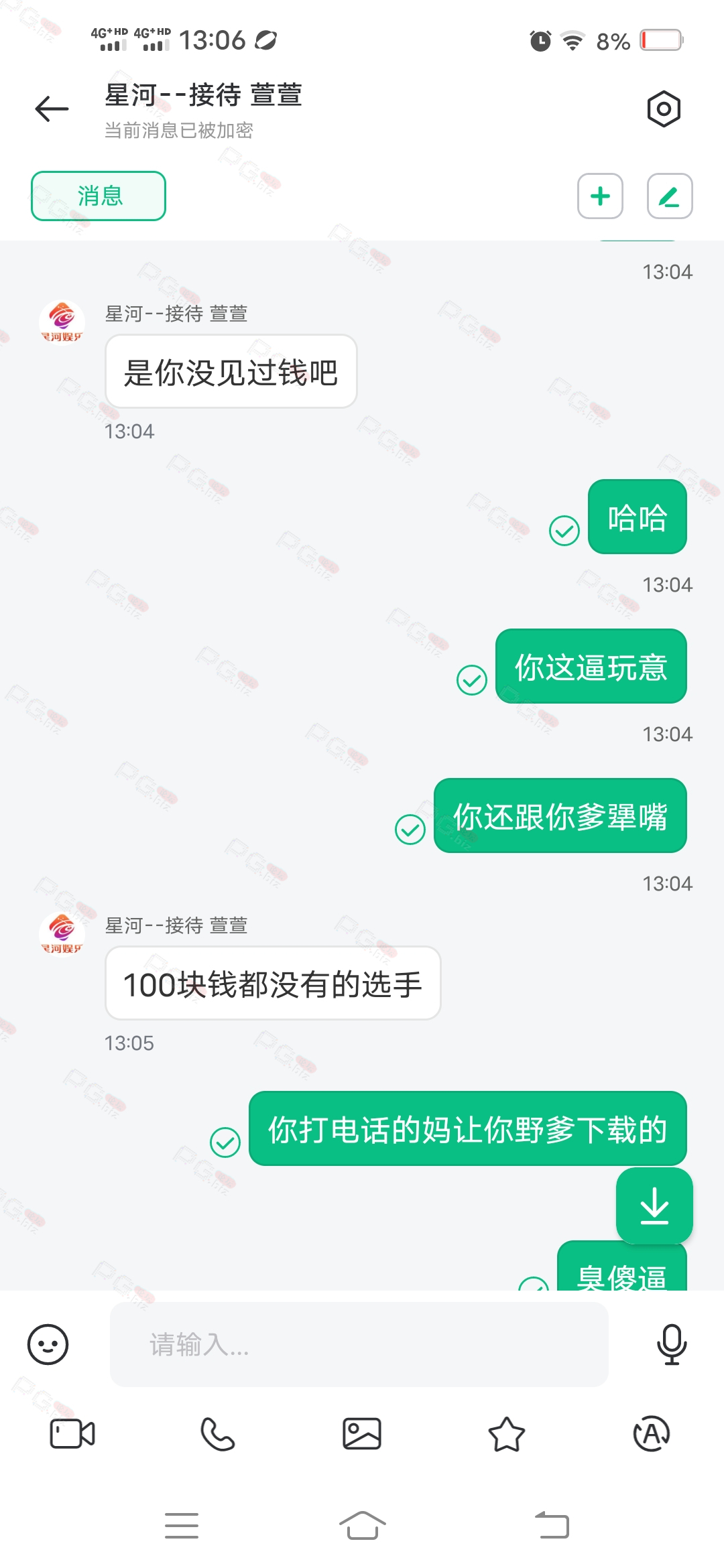
Task: Open chat settings hexagon icon
Action: (x=664, y=109)
